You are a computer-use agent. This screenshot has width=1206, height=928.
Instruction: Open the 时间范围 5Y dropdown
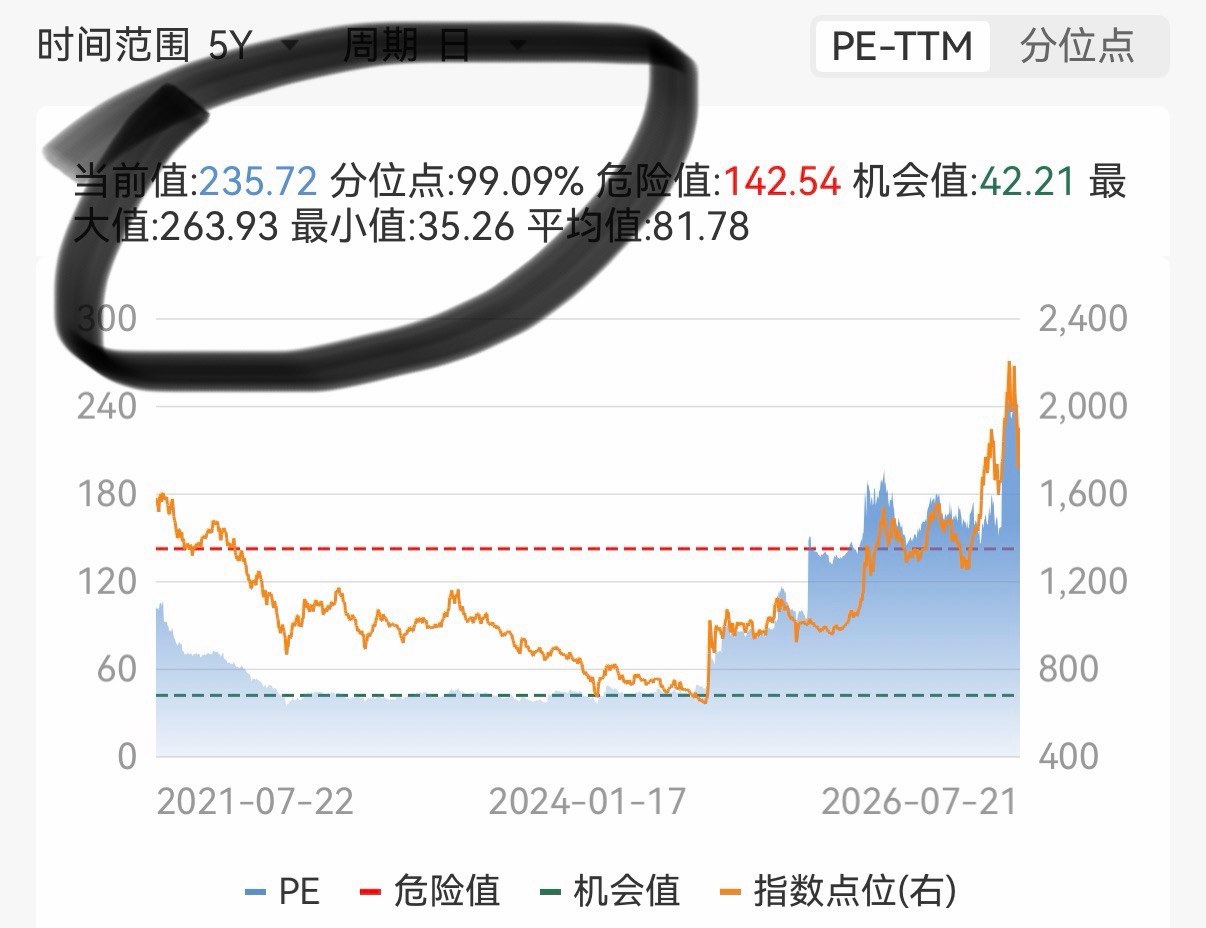168,45
